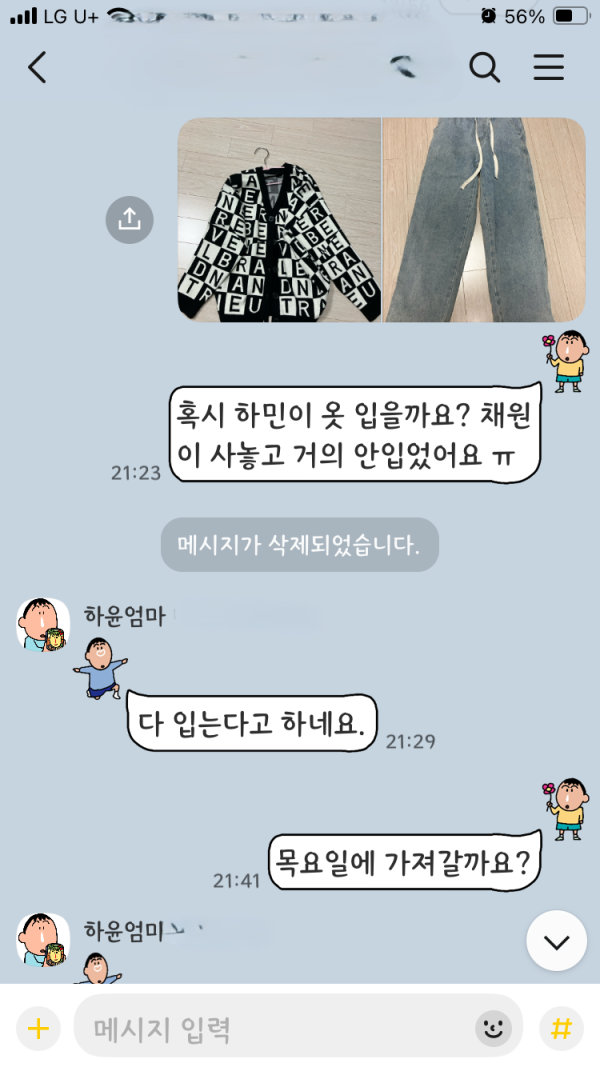Jump to the latest message
600x1067 pixels.
pos(556,941)
